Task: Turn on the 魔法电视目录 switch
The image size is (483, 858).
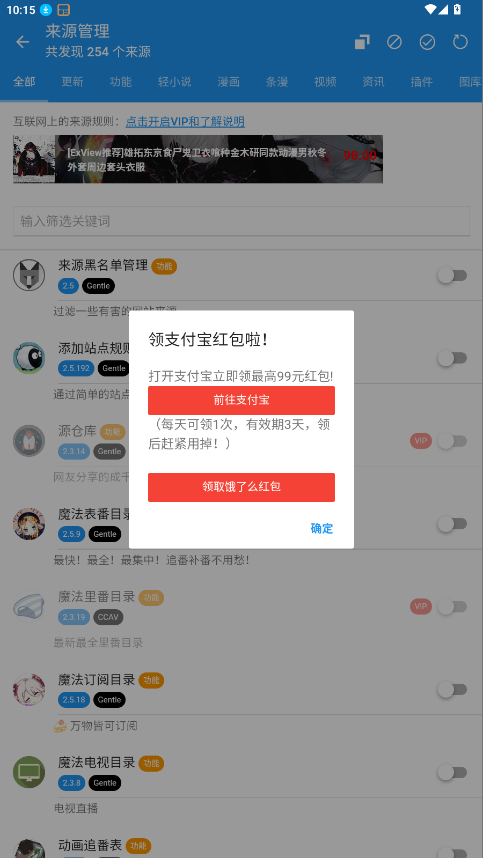Action: (x=452, y=773)
